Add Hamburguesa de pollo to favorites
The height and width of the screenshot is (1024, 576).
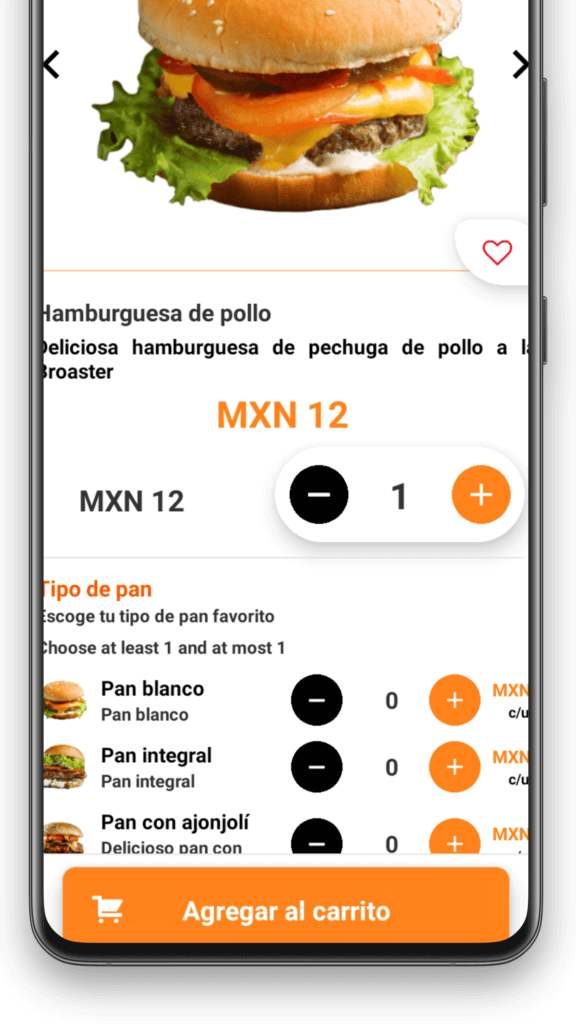pos(497,253)
